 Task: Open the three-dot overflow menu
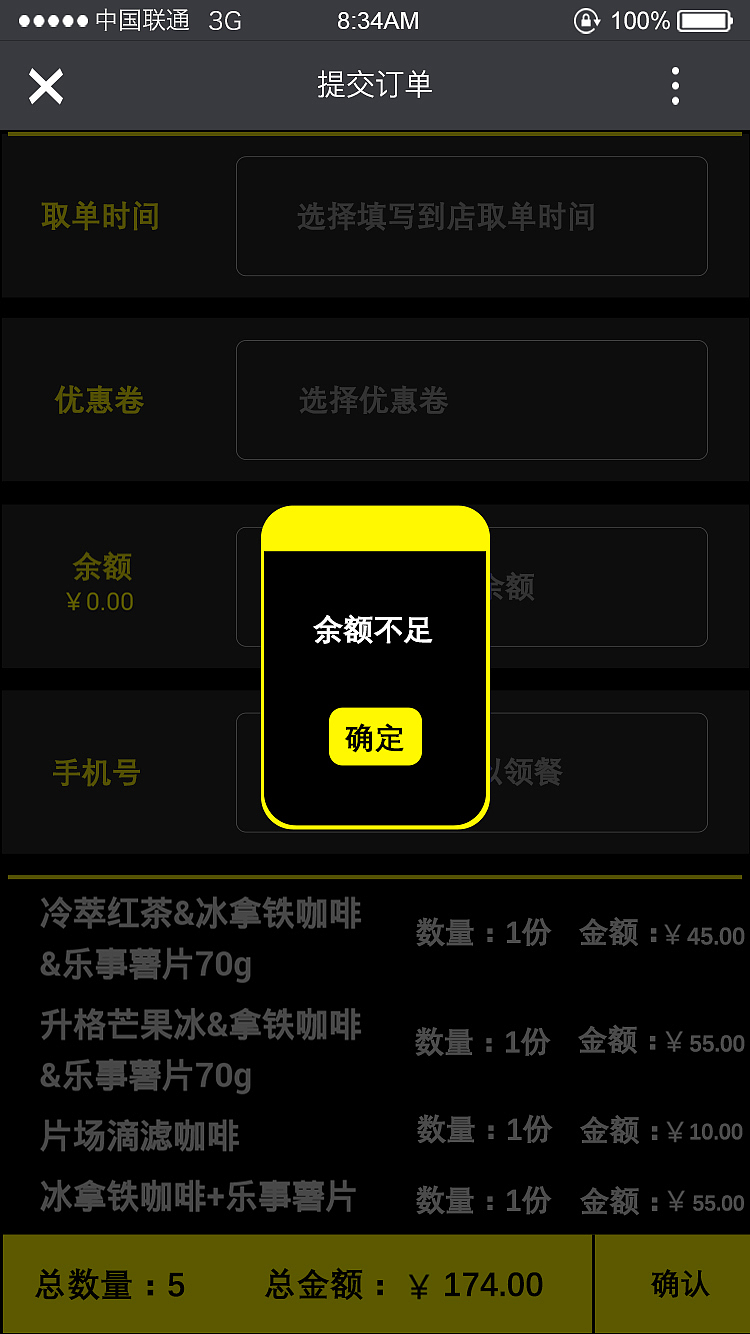coord(676,86)
